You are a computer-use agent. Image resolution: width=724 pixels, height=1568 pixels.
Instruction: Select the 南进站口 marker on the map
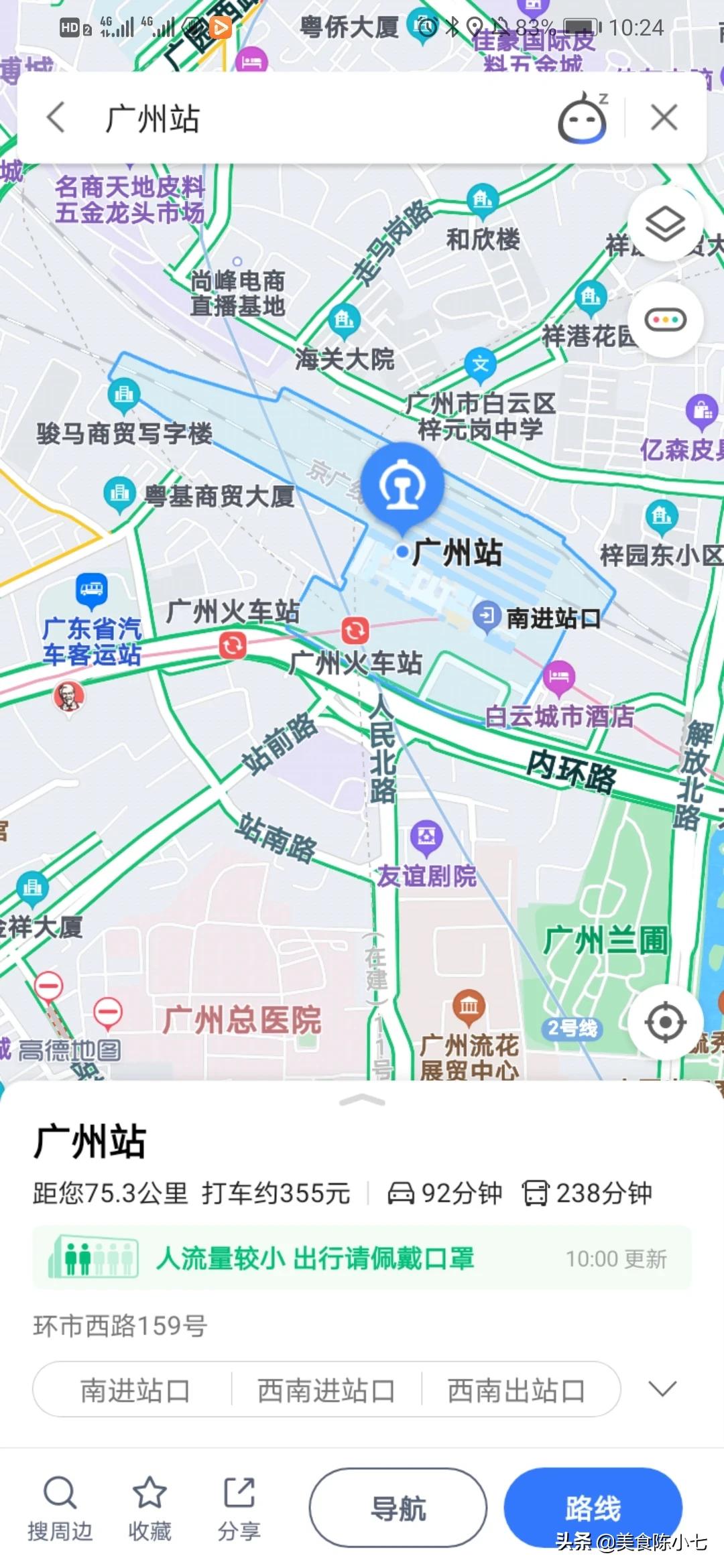[487, 616]
